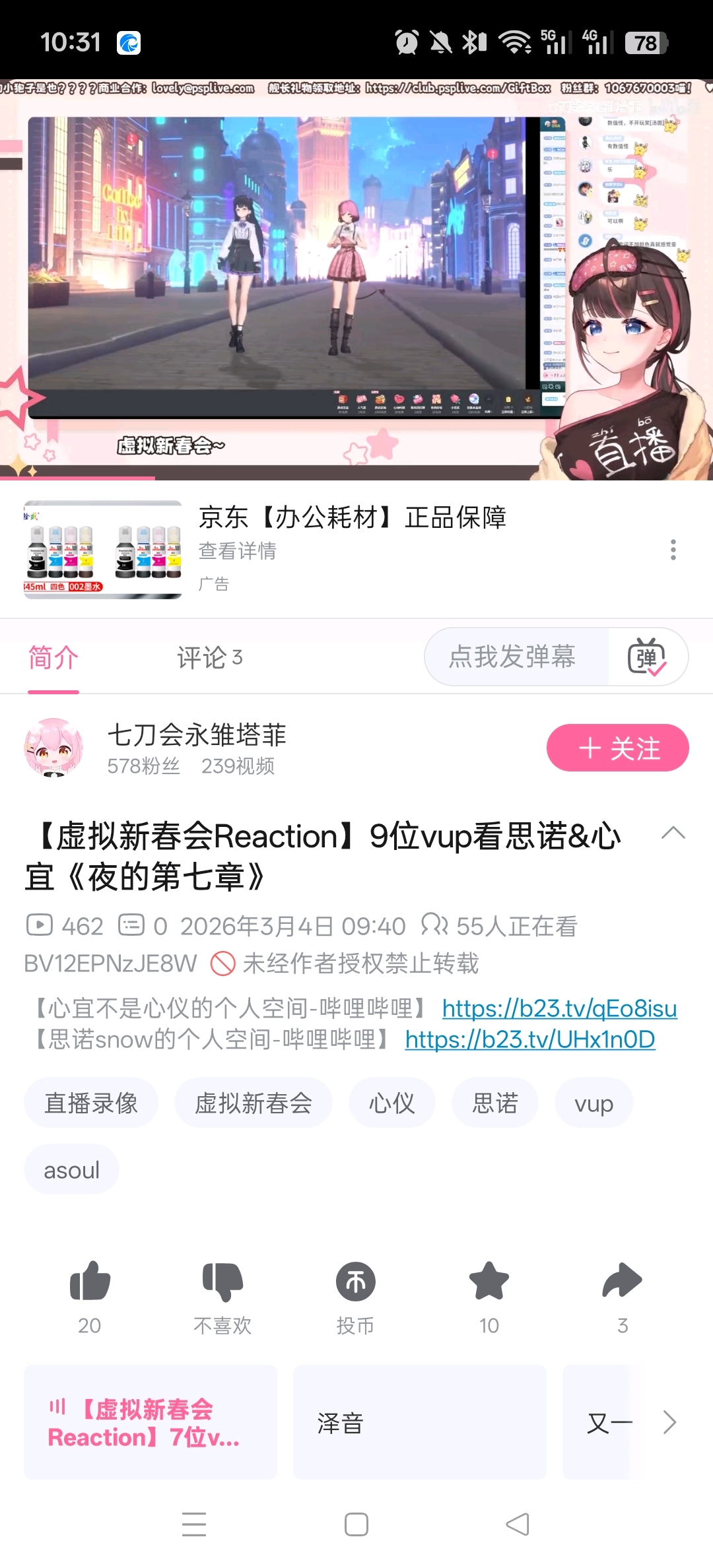Open link https://b23.tv/UHx1n0D
The image size is (713, 1568).
tap(529, 1040)
